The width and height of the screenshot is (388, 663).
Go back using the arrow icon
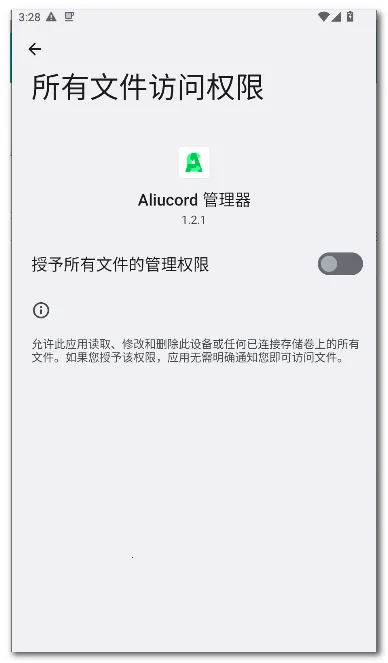[x=35, y=49]
